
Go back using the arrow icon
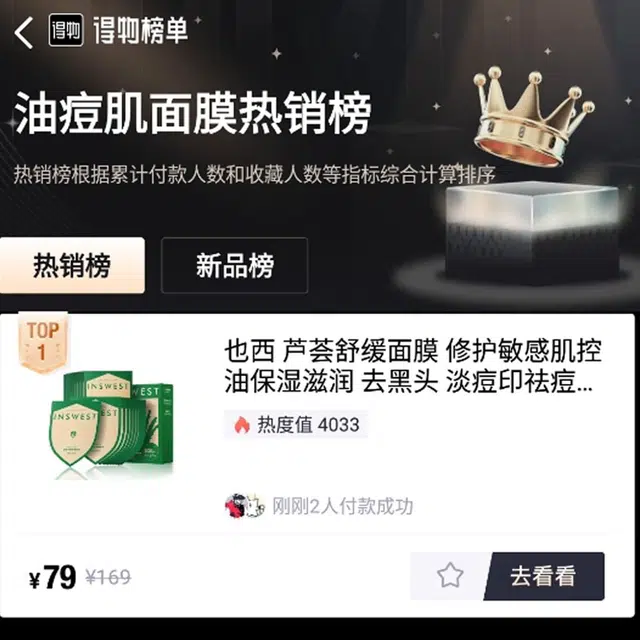click(24, 34)
